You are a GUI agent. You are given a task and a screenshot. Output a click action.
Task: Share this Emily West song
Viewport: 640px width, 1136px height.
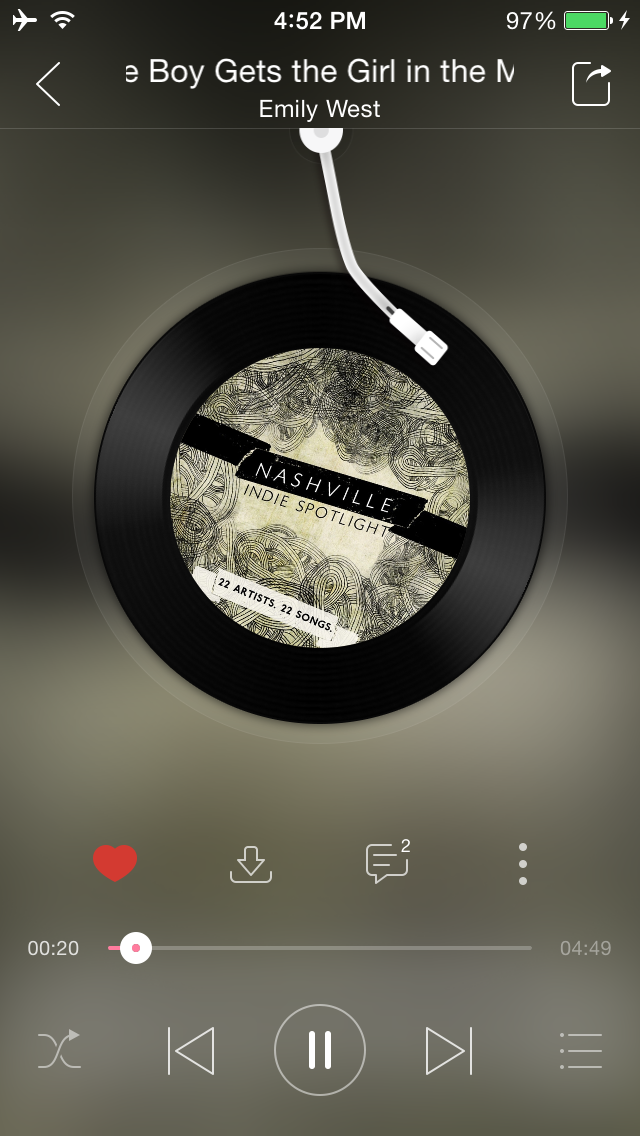[x=591, y=84]
